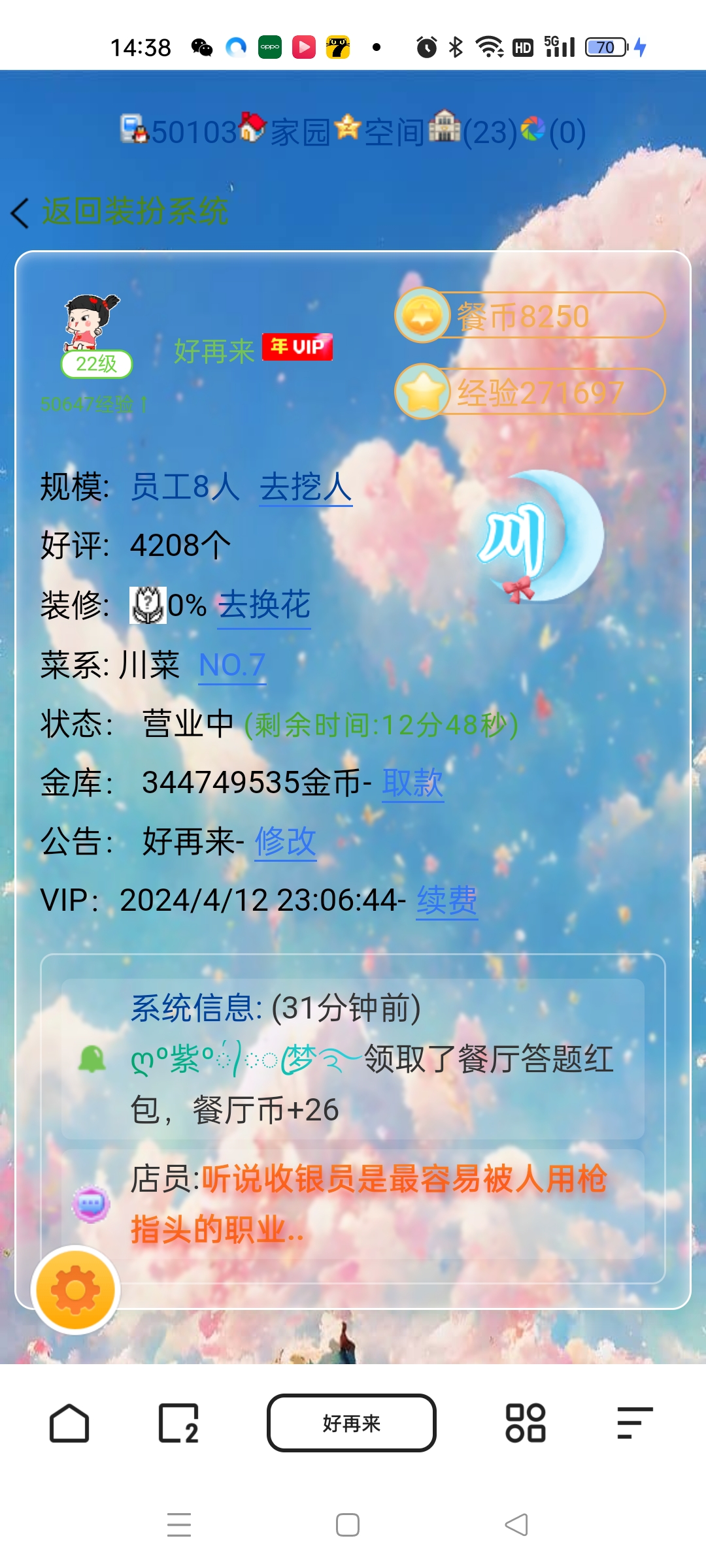Image resolution: width=706 pixels, height=1568 pixels.
Task: Open the 经验271697 experience pill
Action: coord(530,393)
